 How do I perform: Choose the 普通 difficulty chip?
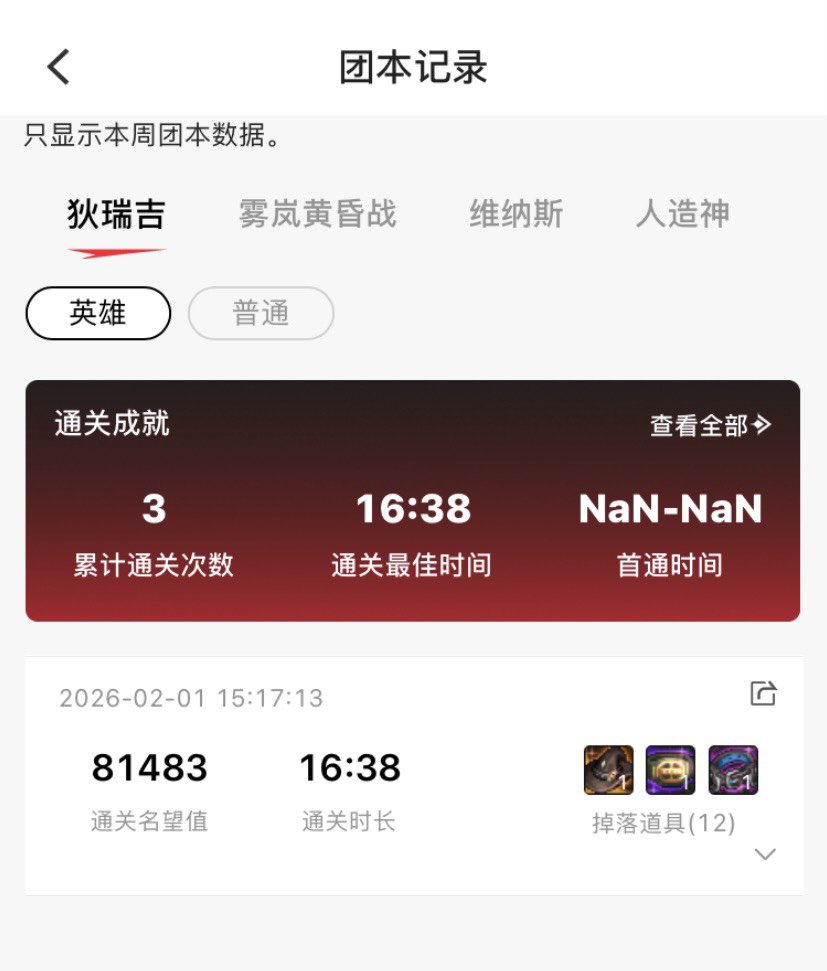click(x=261, y=313)
